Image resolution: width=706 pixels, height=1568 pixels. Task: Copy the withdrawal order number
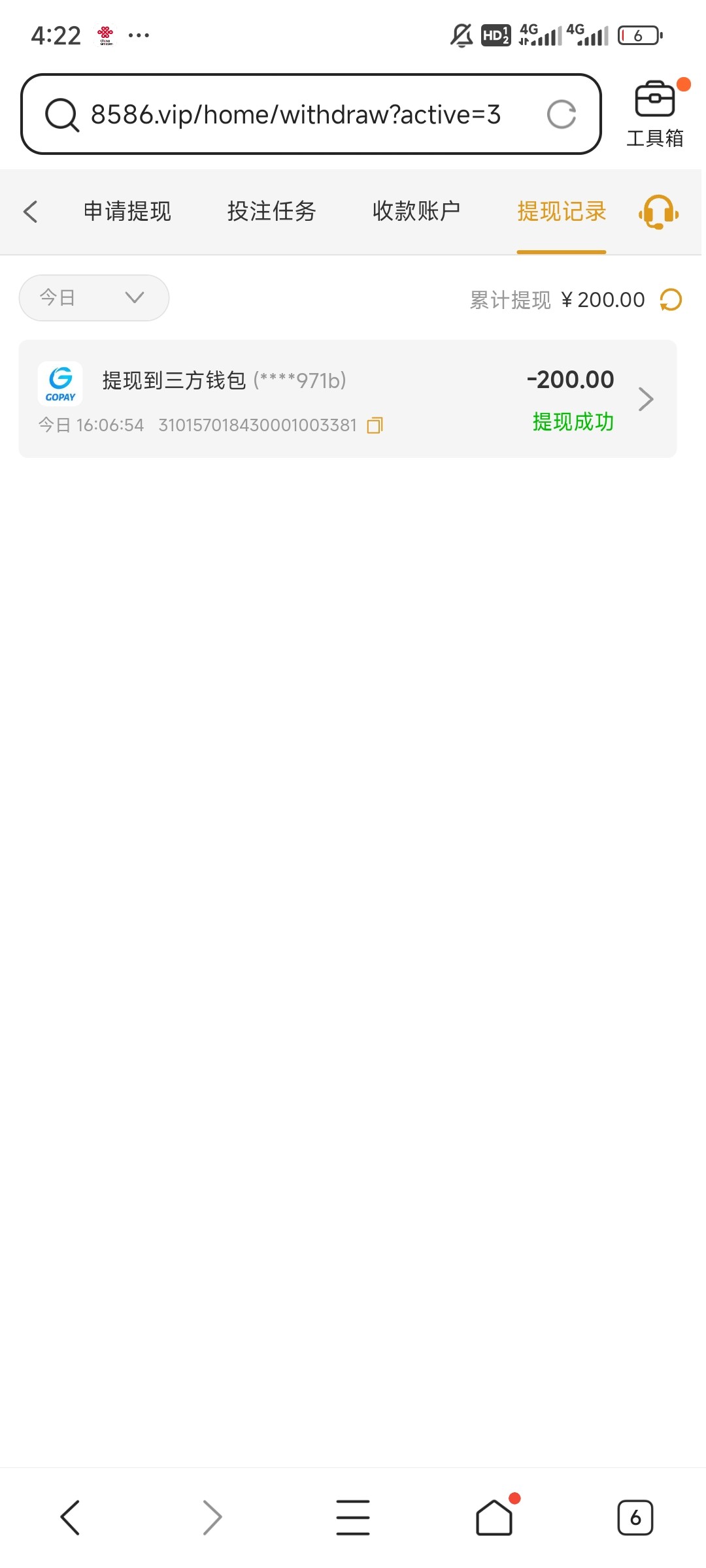point(375,425)
